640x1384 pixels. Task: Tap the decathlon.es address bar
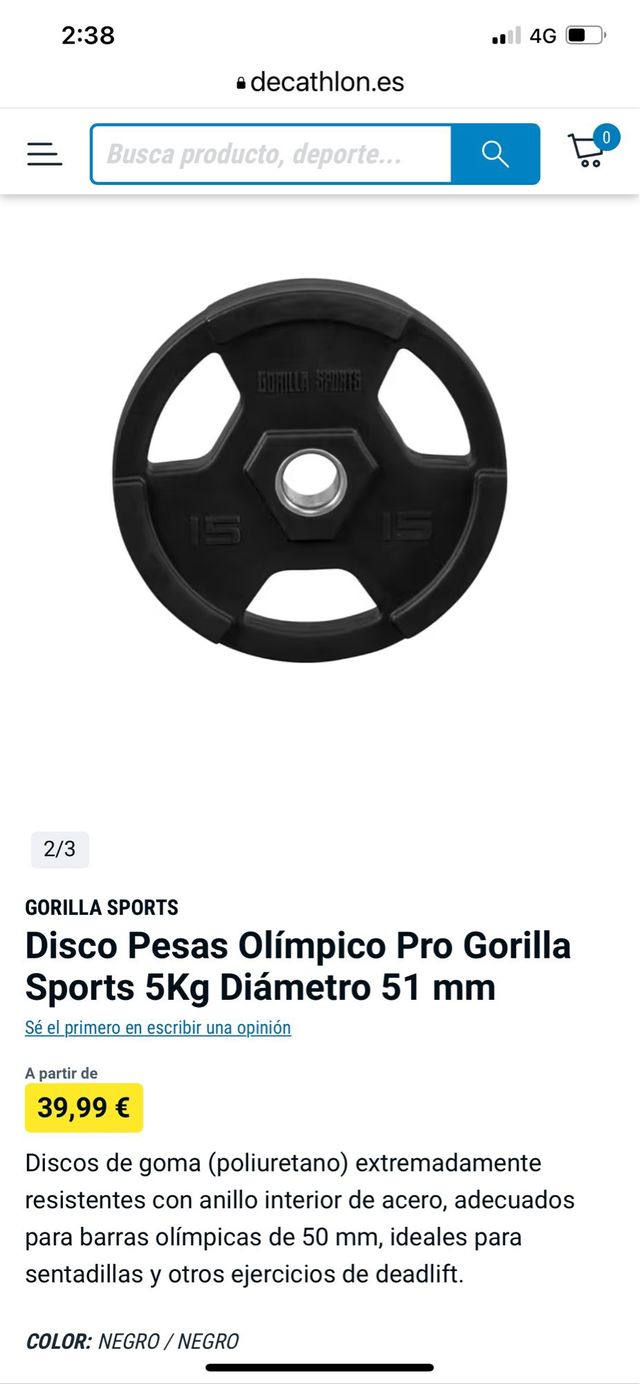click(320, 82)
